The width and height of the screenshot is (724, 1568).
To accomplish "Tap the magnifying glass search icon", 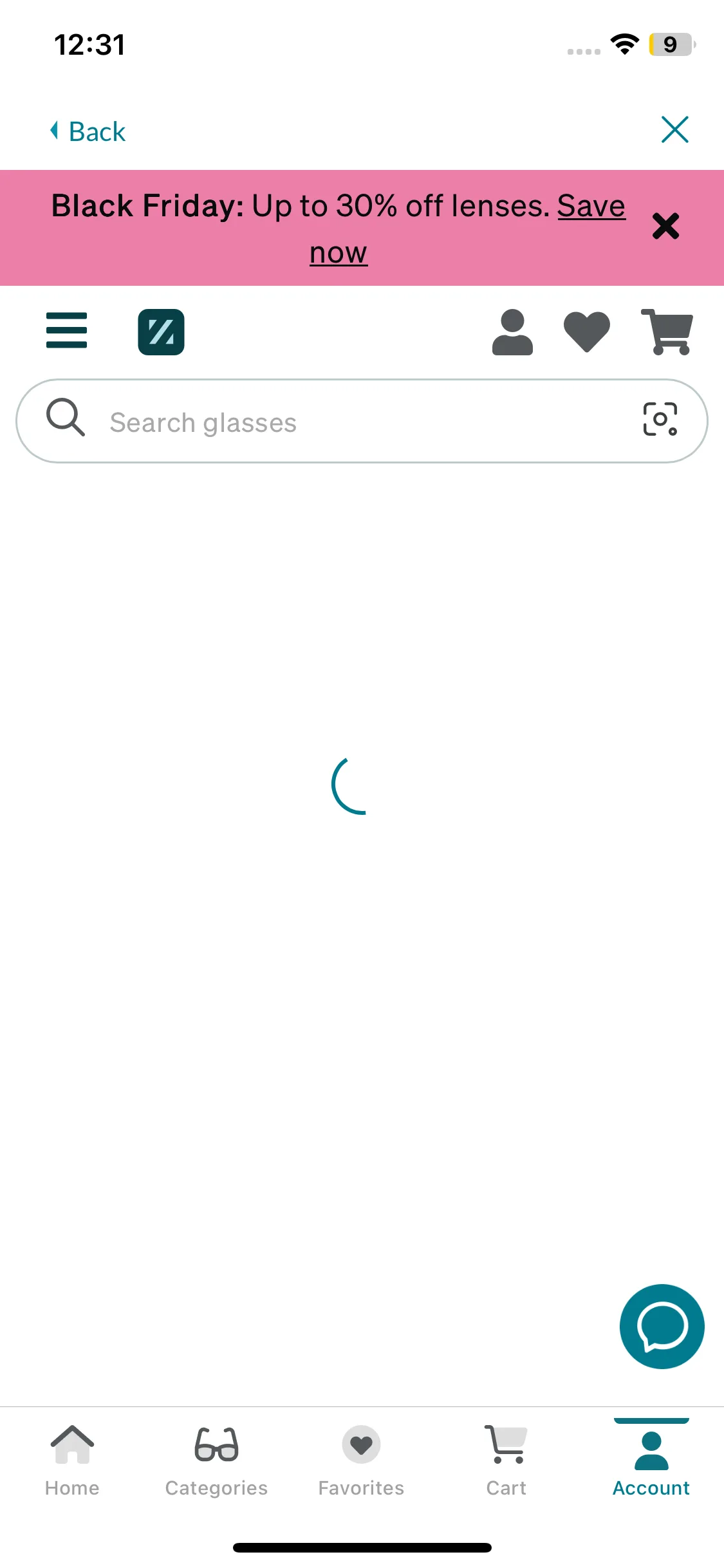I will [65, 420].
